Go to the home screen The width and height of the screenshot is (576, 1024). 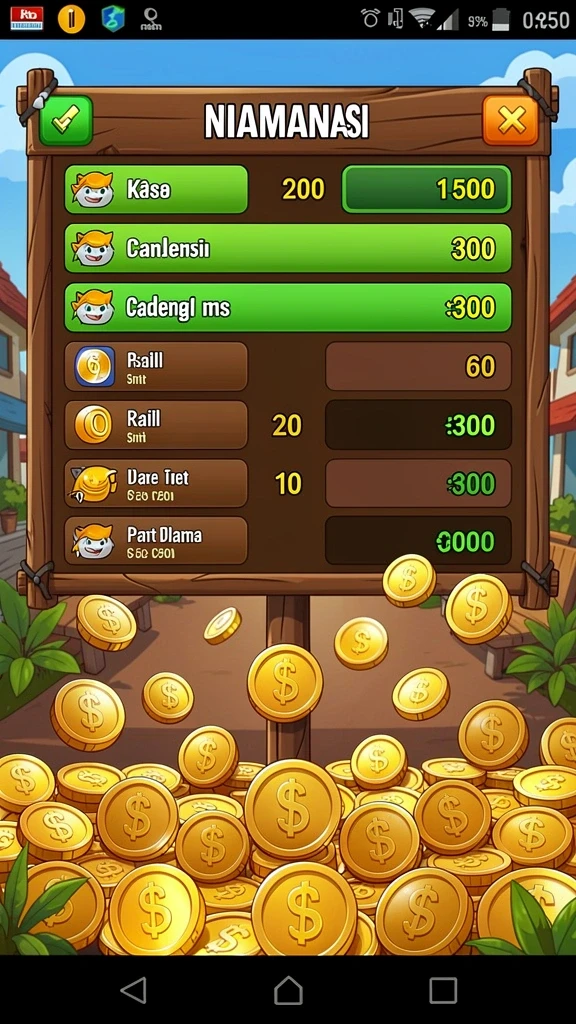[288, 990]
